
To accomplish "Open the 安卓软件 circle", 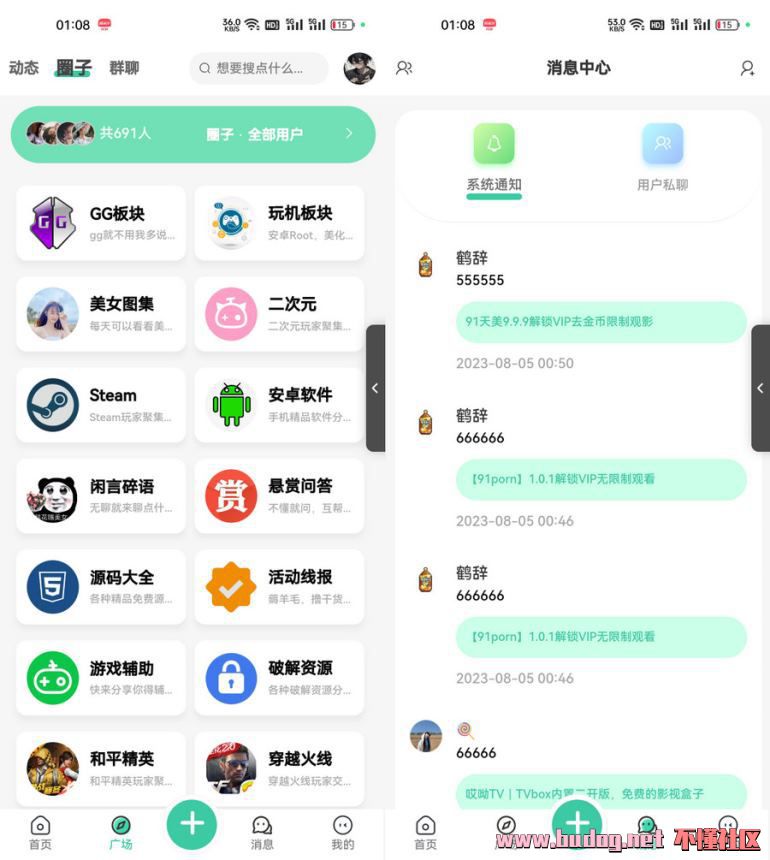I will [279, 405].
